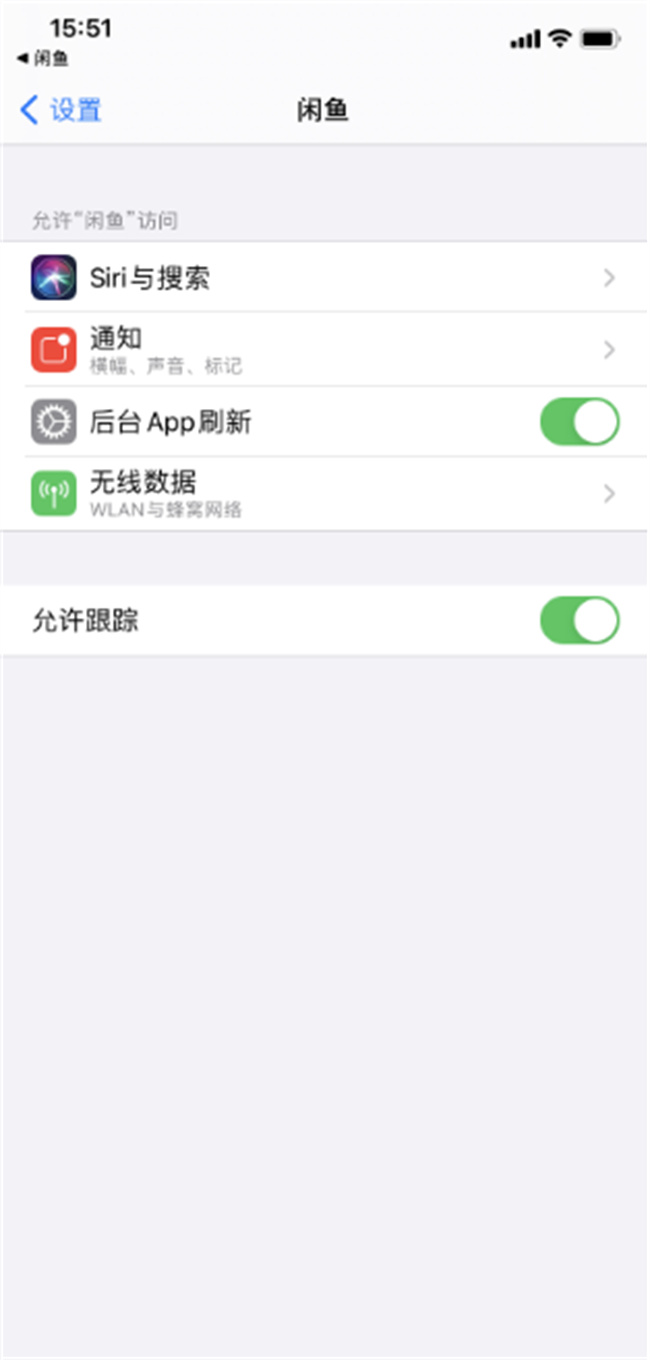Disable 允许跟踪 switch
The height and width of the screenshot is (1360, 650).
click(x=579, y=621)
